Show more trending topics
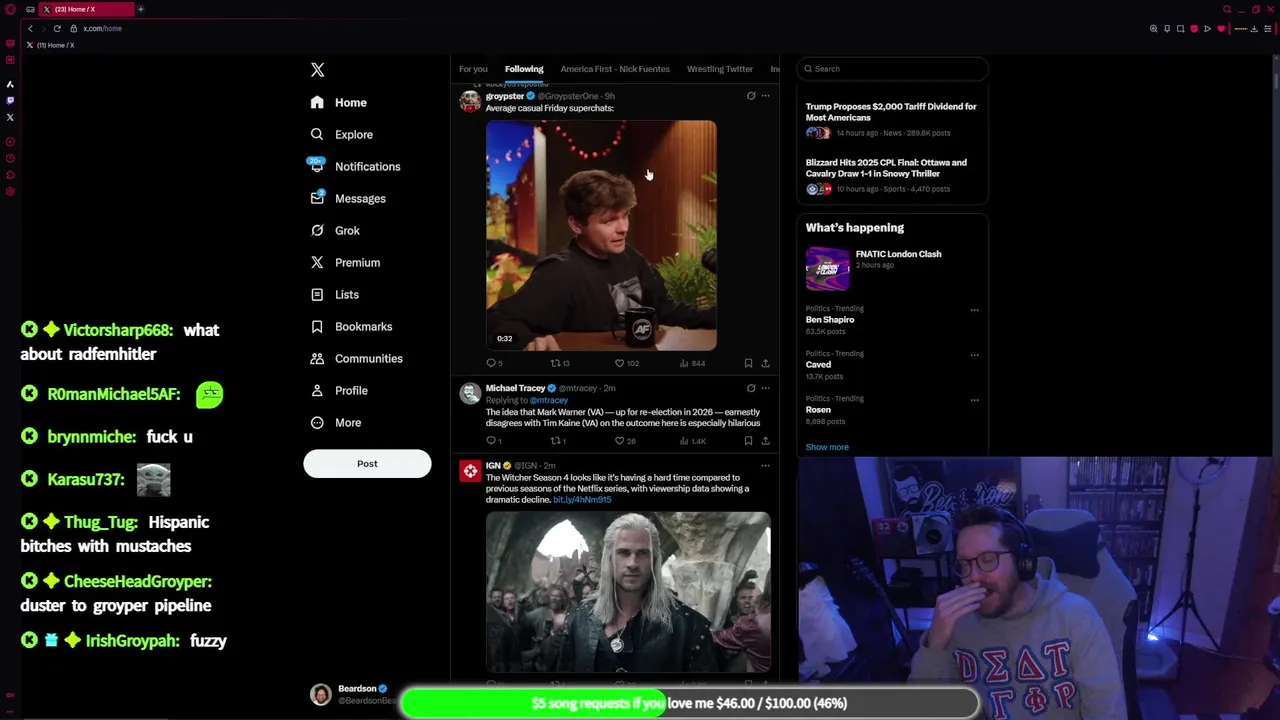1280x720 pixels. coord(827,447)
